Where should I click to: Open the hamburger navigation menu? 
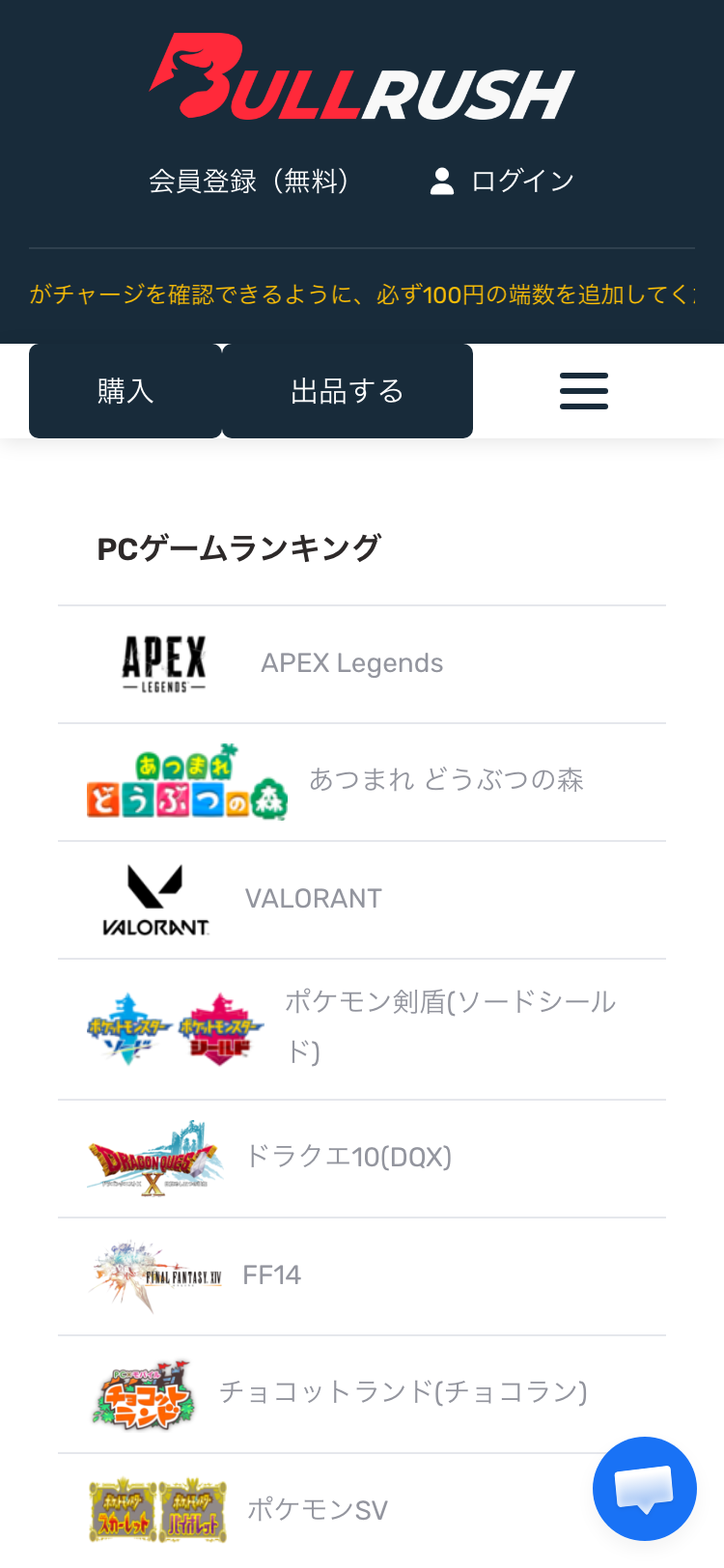[583, 390]
